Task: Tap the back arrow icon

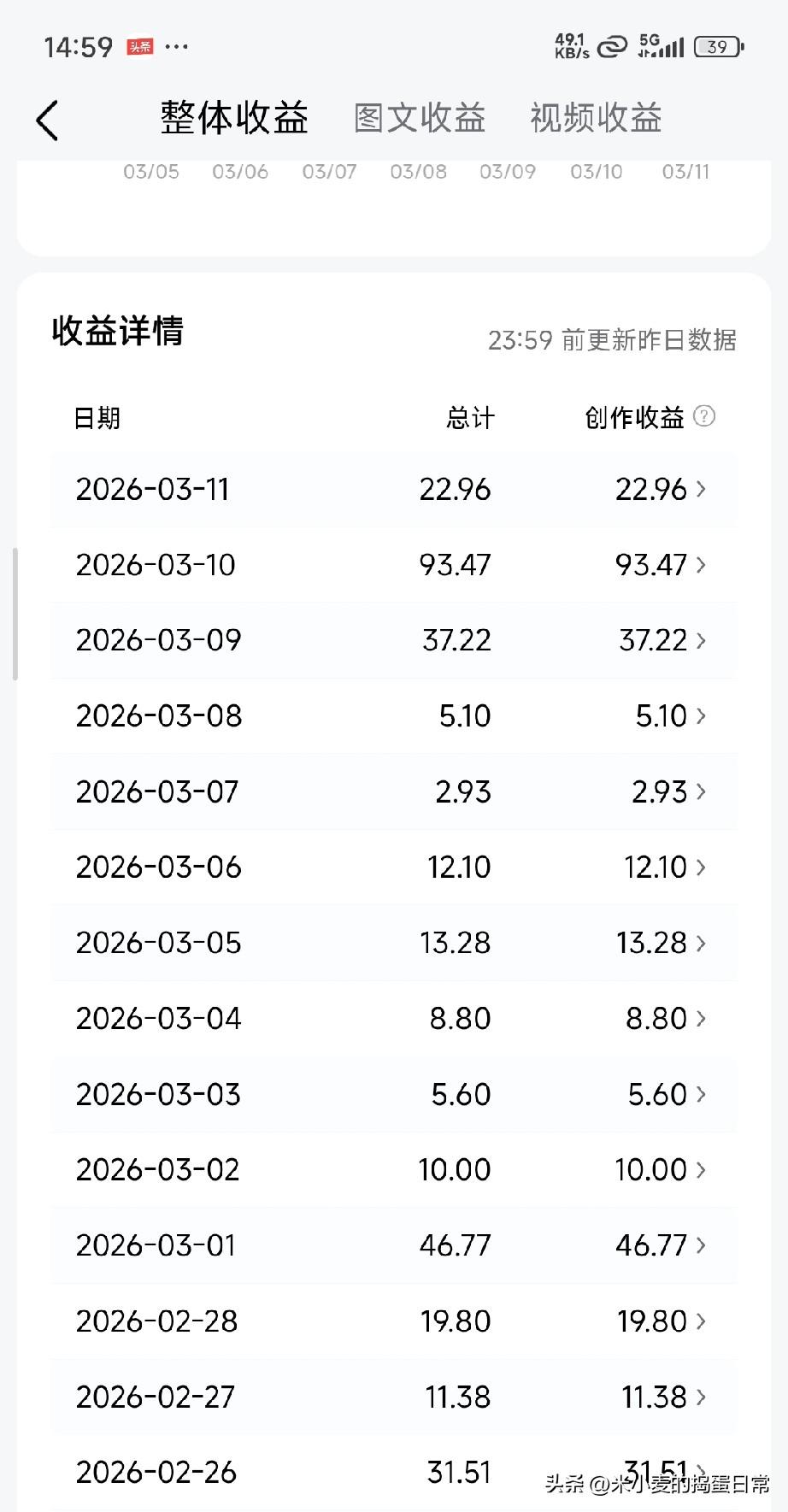Action: tap(47, 120)
